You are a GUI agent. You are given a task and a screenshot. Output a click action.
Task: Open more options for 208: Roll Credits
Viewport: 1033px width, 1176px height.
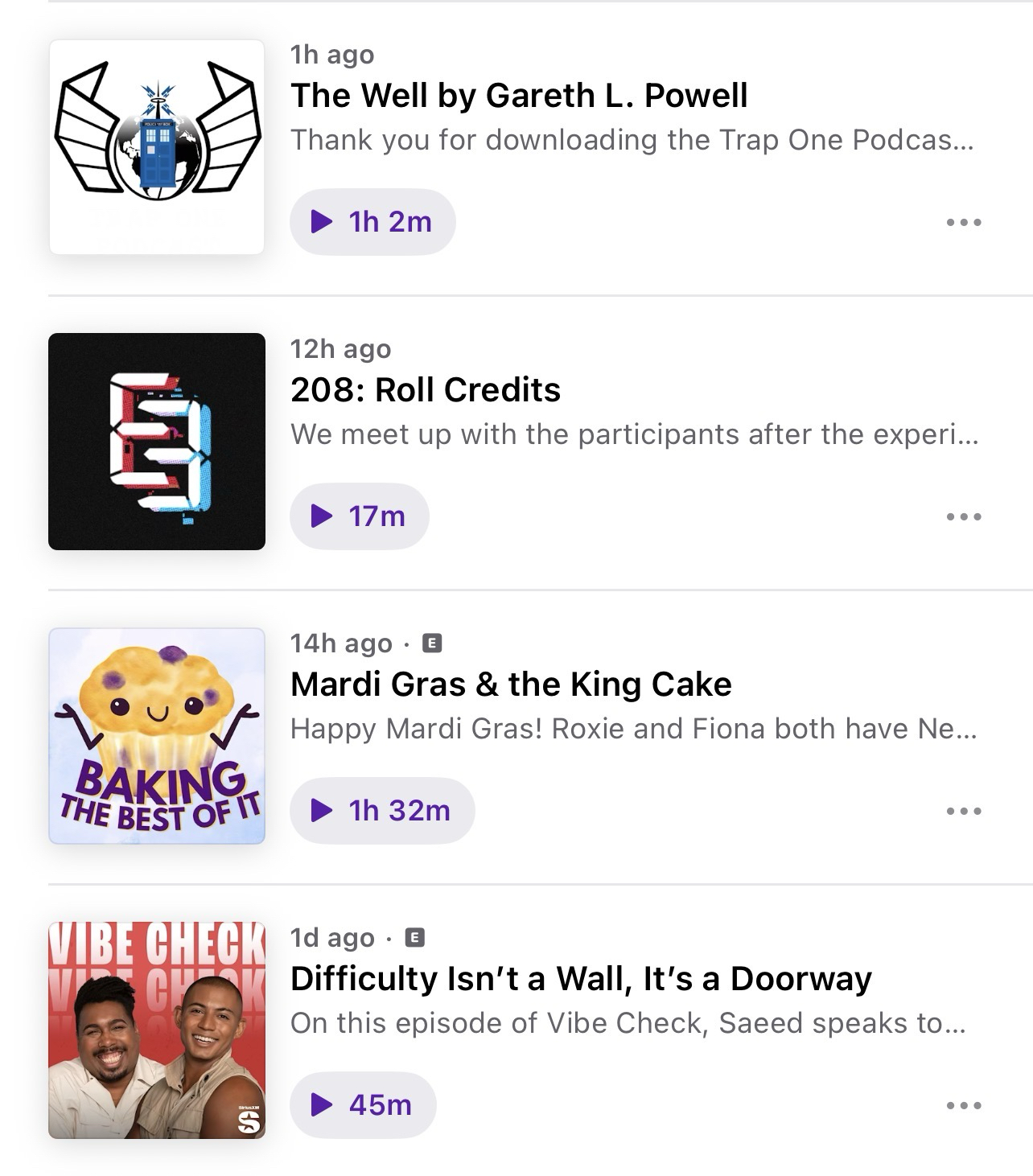[964, 516]
